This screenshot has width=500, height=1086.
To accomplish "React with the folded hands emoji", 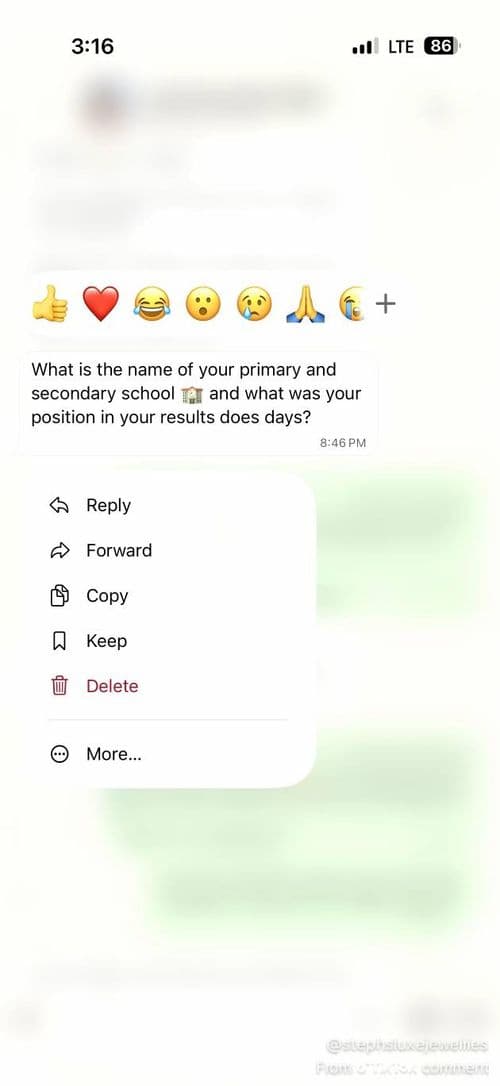I will 305,304.
